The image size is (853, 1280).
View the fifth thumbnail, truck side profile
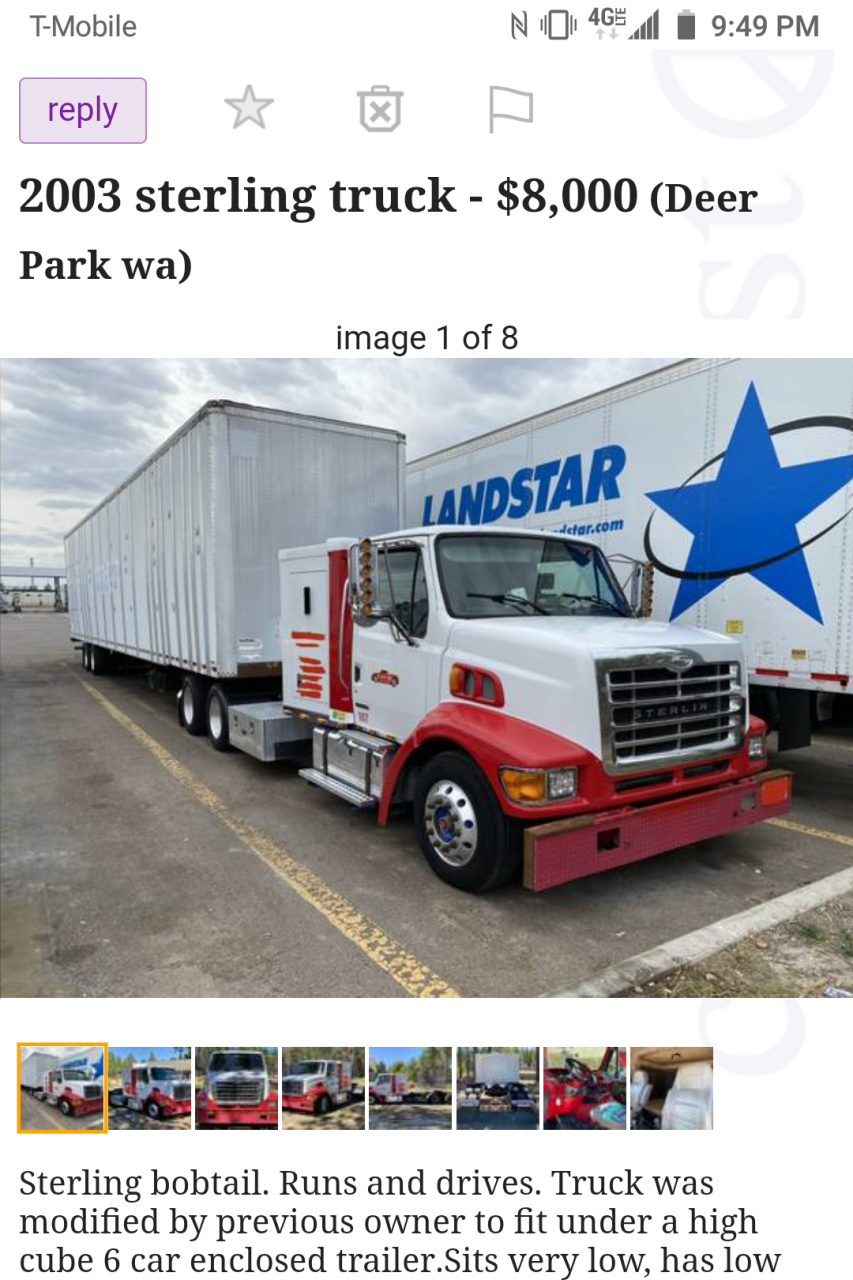[x=410, y=1088]
